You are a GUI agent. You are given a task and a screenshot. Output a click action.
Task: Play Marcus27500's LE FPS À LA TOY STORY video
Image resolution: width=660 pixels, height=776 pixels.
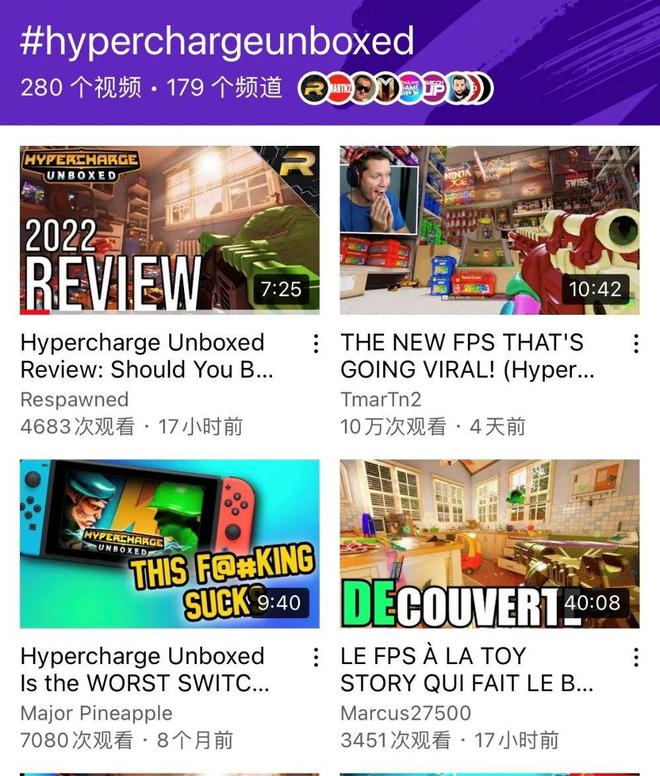(489, 543)
